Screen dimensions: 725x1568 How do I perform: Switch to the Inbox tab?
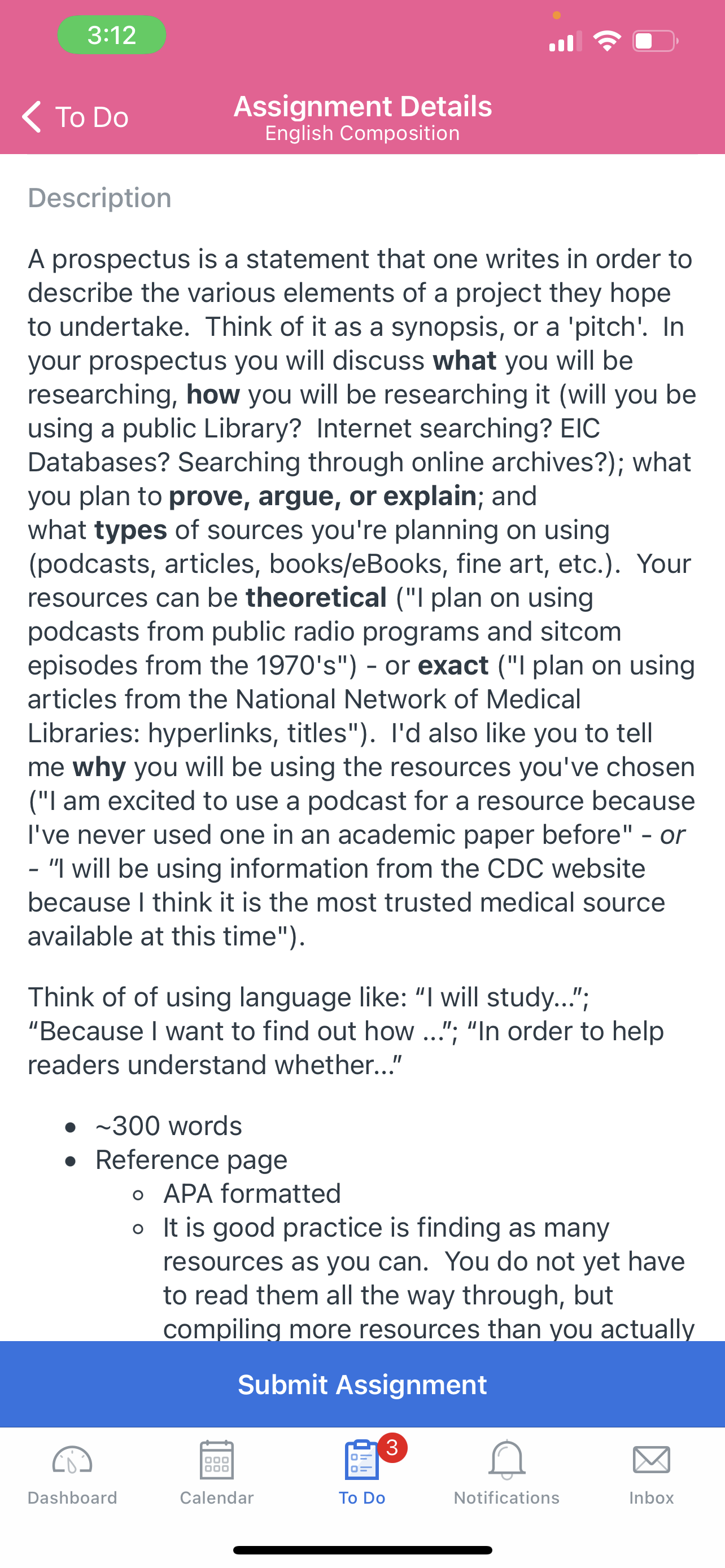tap(652, 1473)
